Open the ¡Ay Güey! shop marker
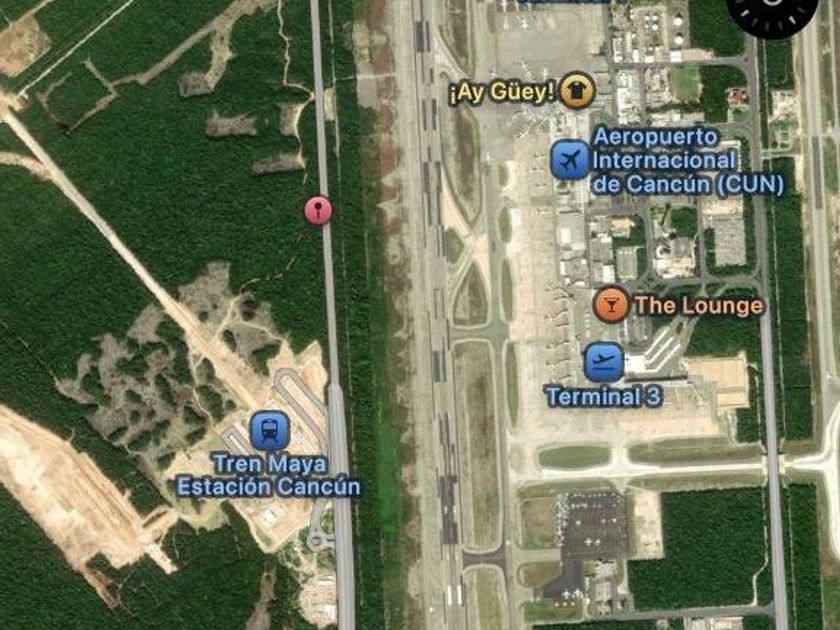Viewport: 840px width, 630px height. [578, 91]
